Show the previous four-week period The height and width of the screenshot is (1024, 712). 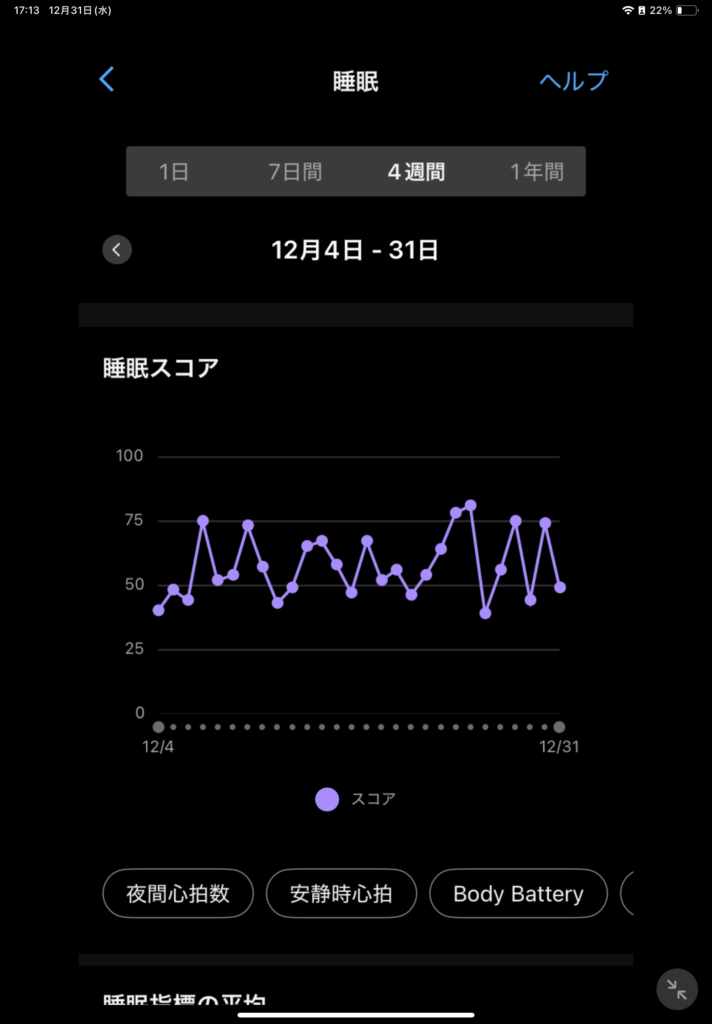(x=117, y=250)
